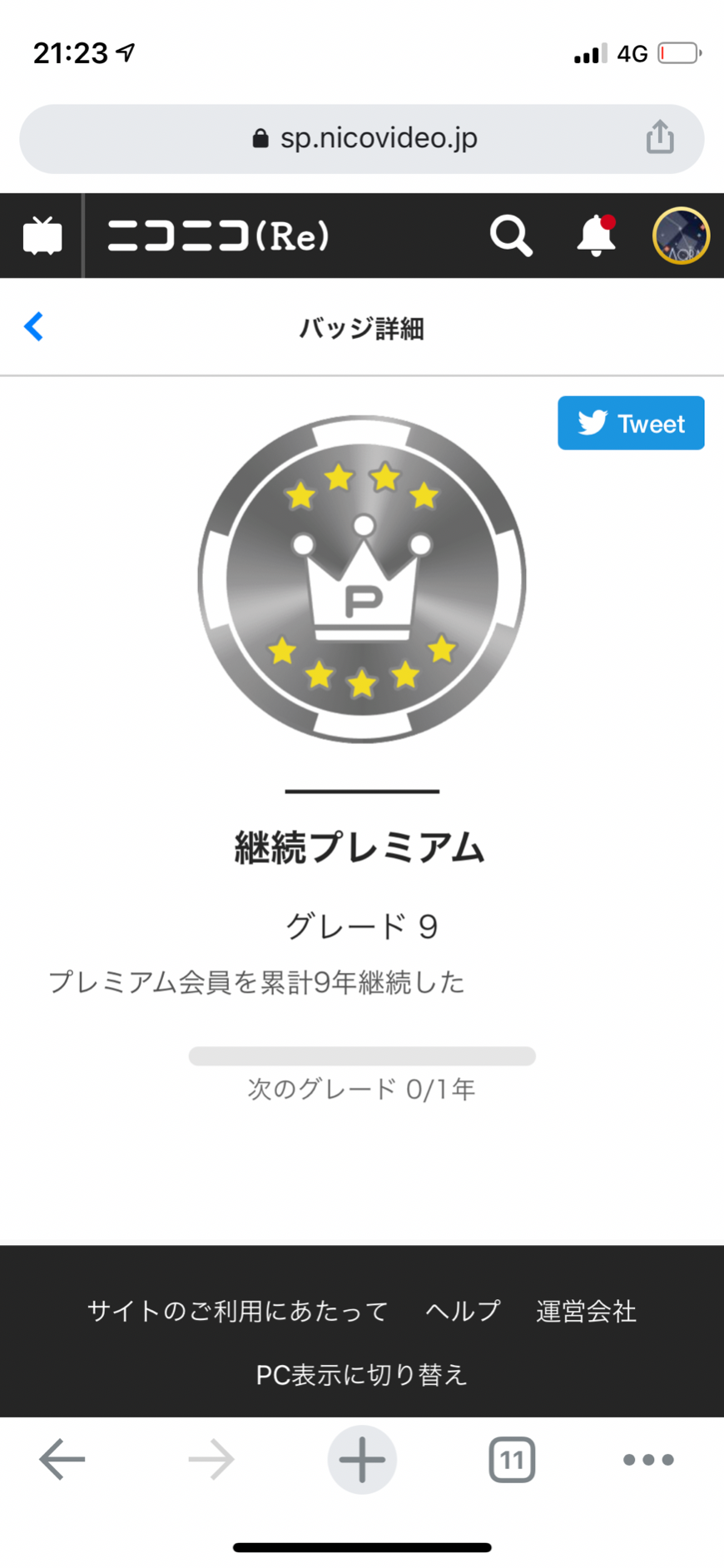This screenshot has height=1568, width=724.
Task: Open サイトのご利用にあたって link
Action: pyautogui.click(x=238, y=1312)
